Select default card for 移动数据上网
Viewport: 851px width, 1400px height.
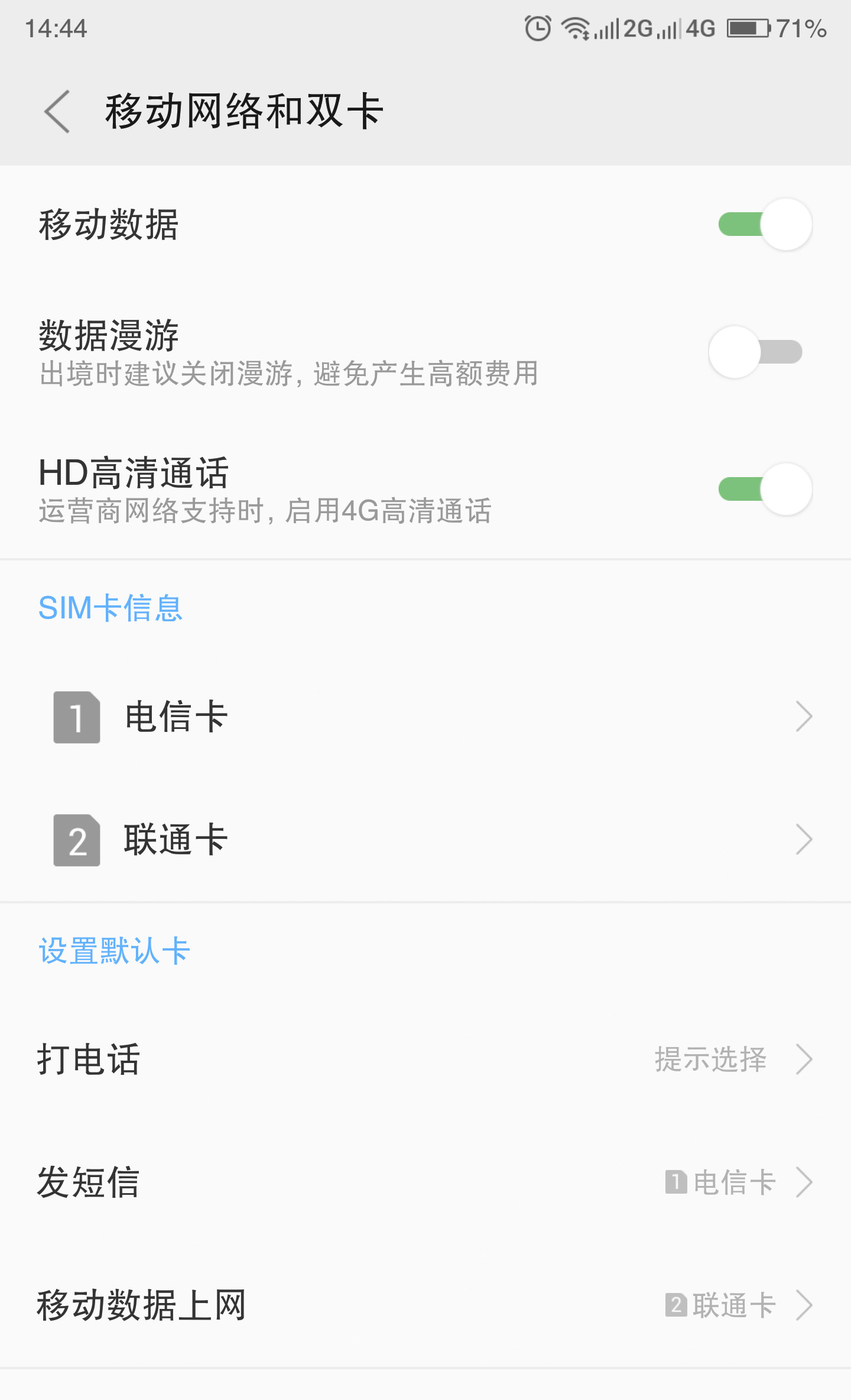tap(425, 1305)
